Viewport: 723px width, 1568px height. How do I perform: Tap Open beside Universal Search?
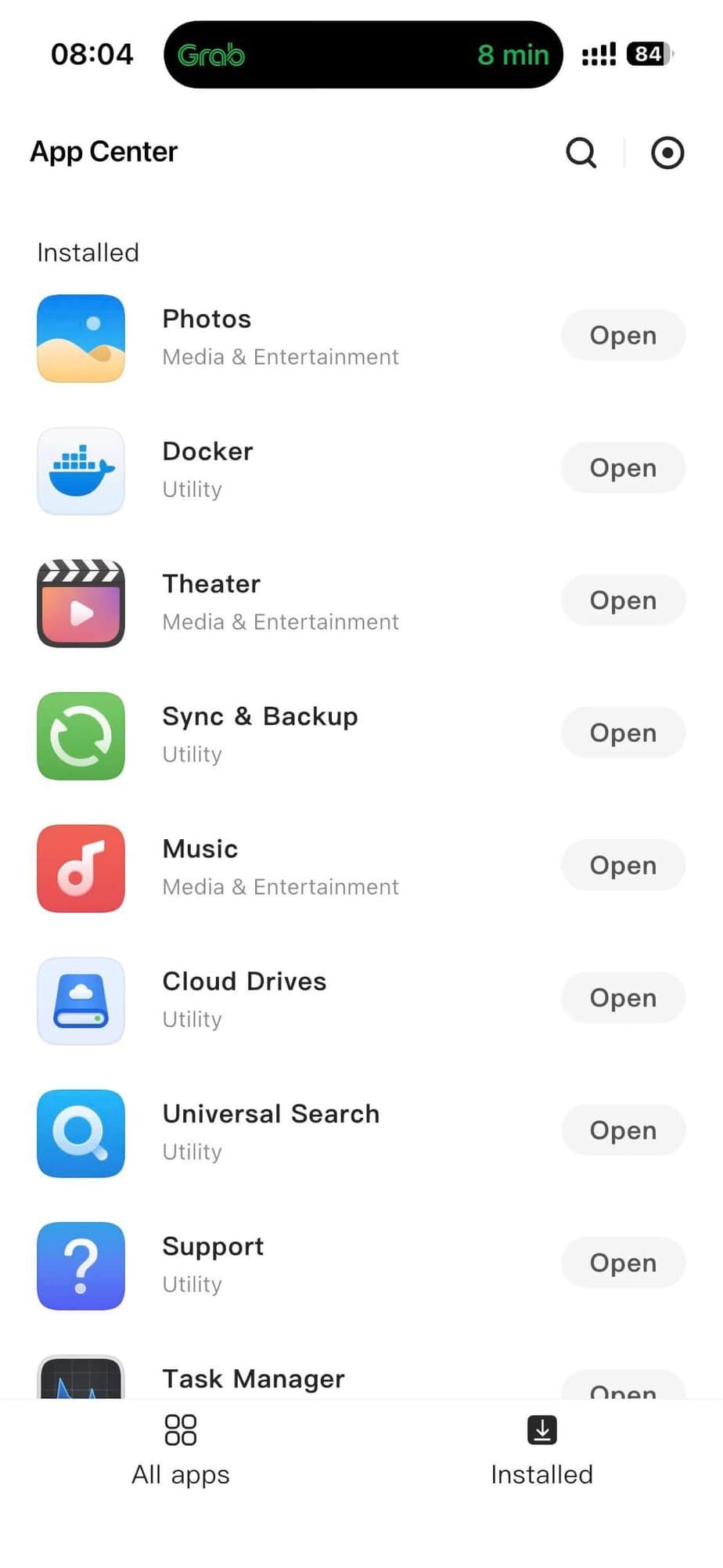(x=623, y=1130)
